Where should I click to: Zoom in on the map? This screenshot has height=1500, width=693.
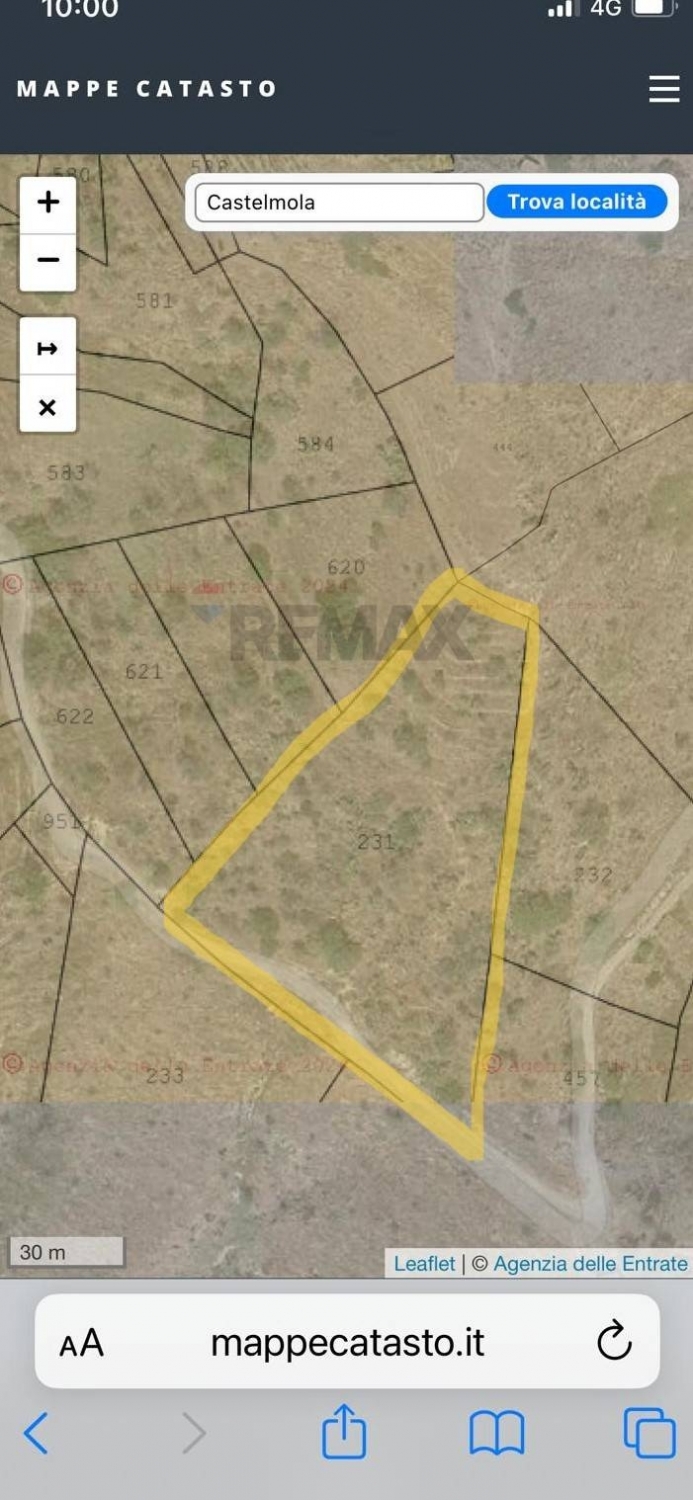pos(48,203)
